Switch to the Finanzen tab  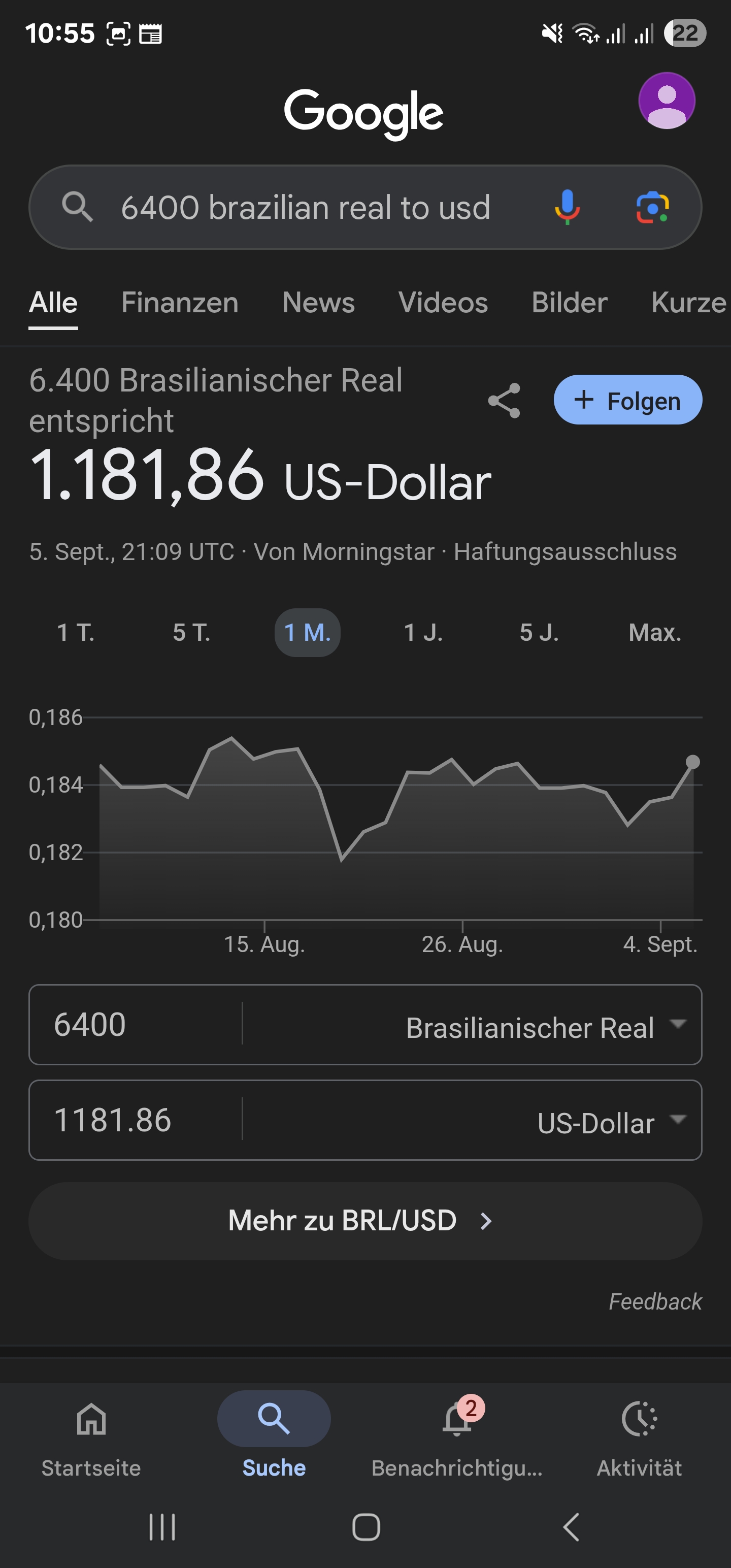(180, 303)
